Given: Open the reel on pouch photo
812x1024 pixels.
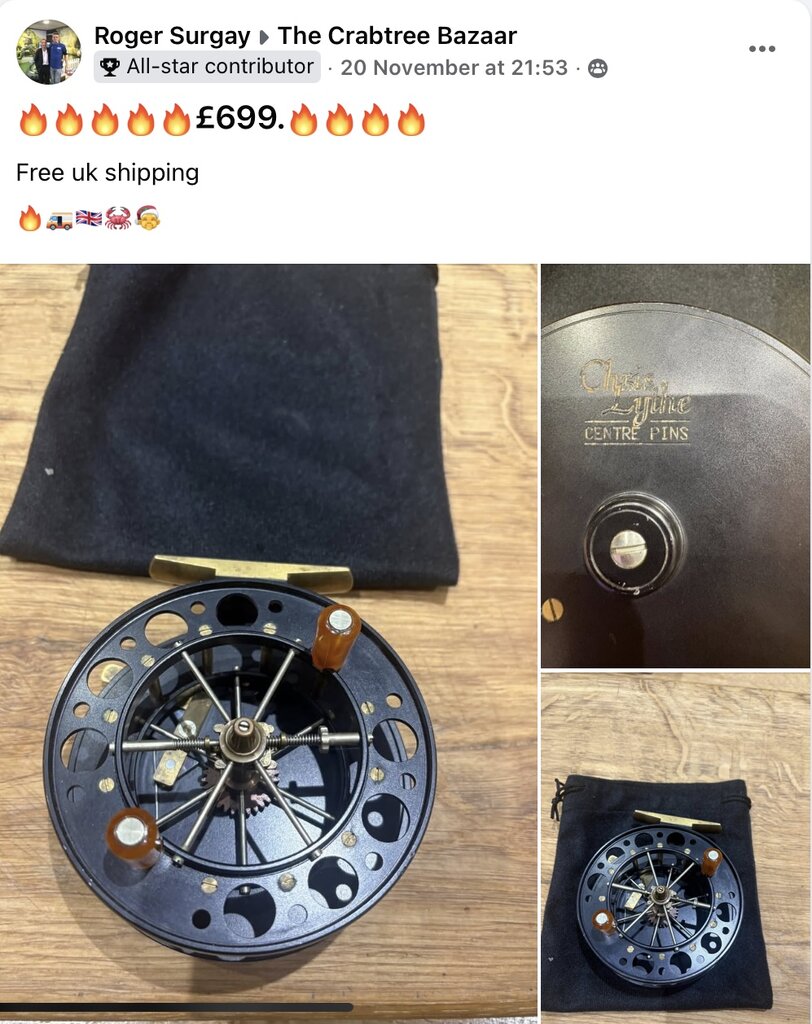Looking at the screenshot, I should 676,845.
